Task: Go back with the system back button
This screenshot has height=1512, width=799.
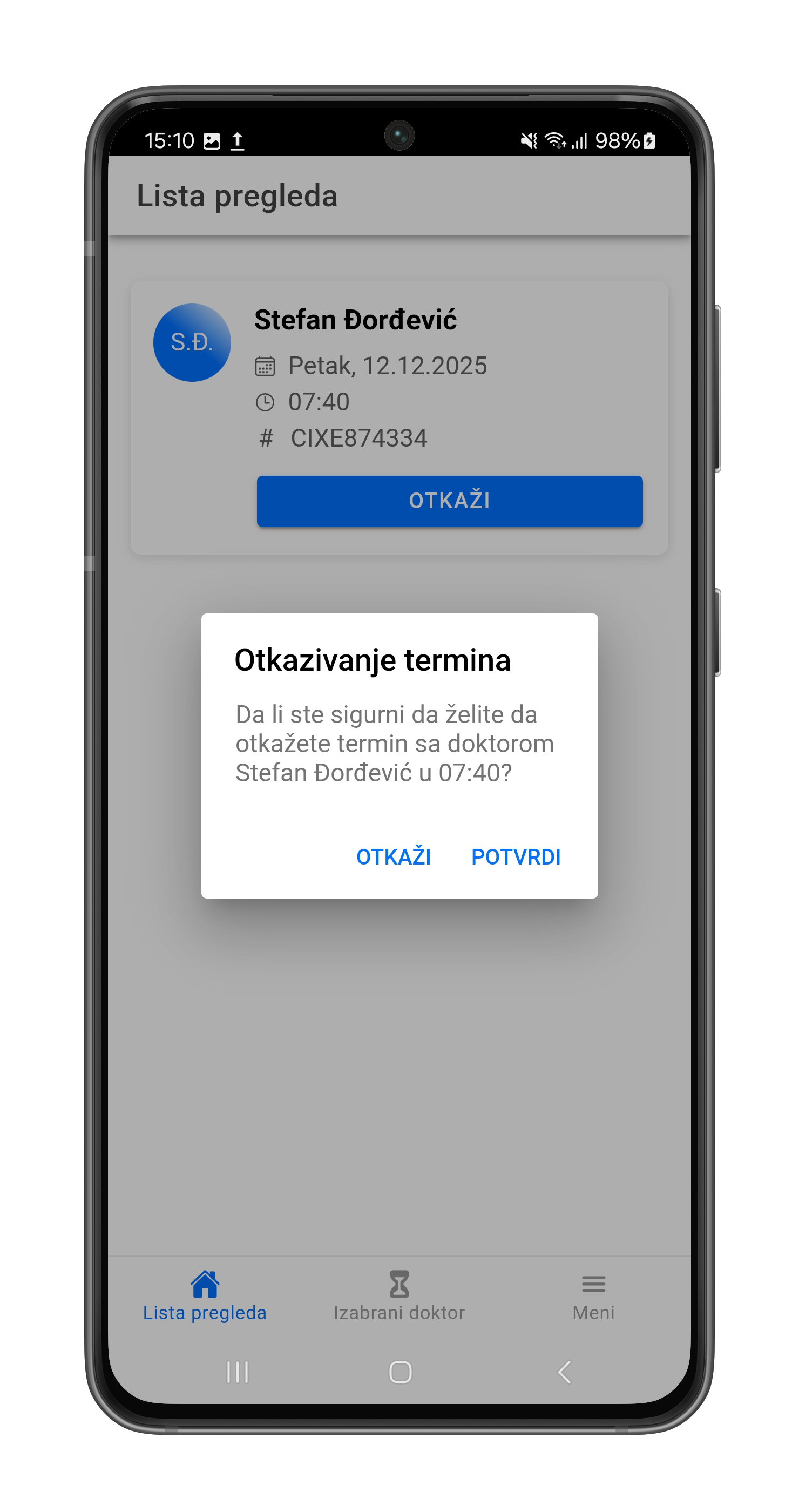Action: pyautogui.click(x=564, y=1372)
